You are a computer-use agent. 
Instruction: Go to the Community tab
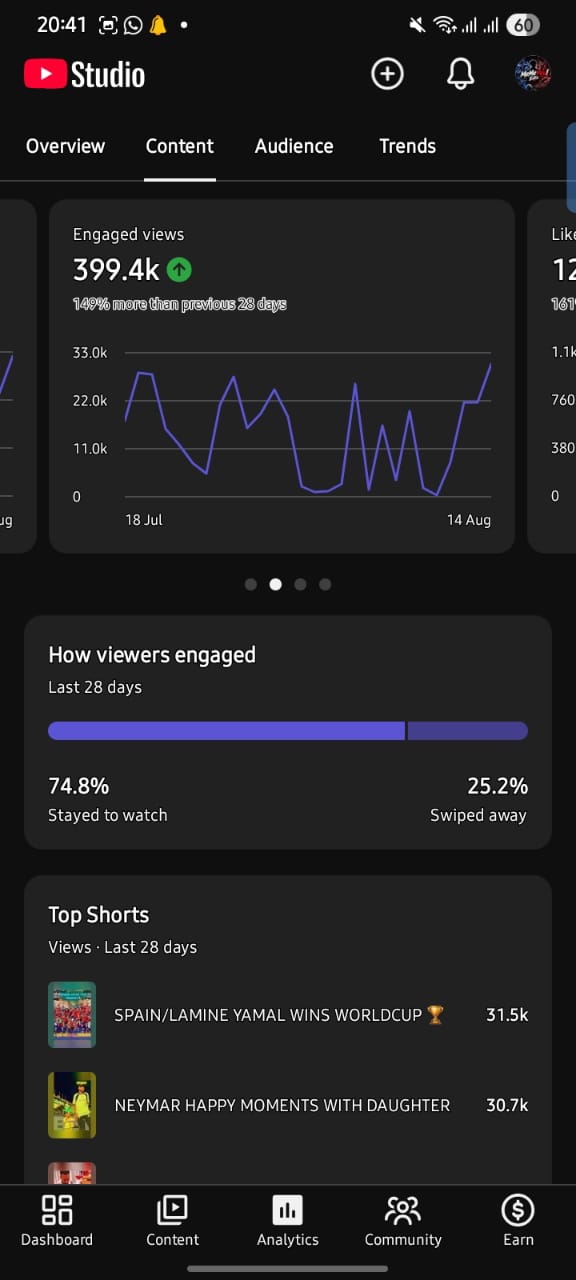[x=403, y=1221]
